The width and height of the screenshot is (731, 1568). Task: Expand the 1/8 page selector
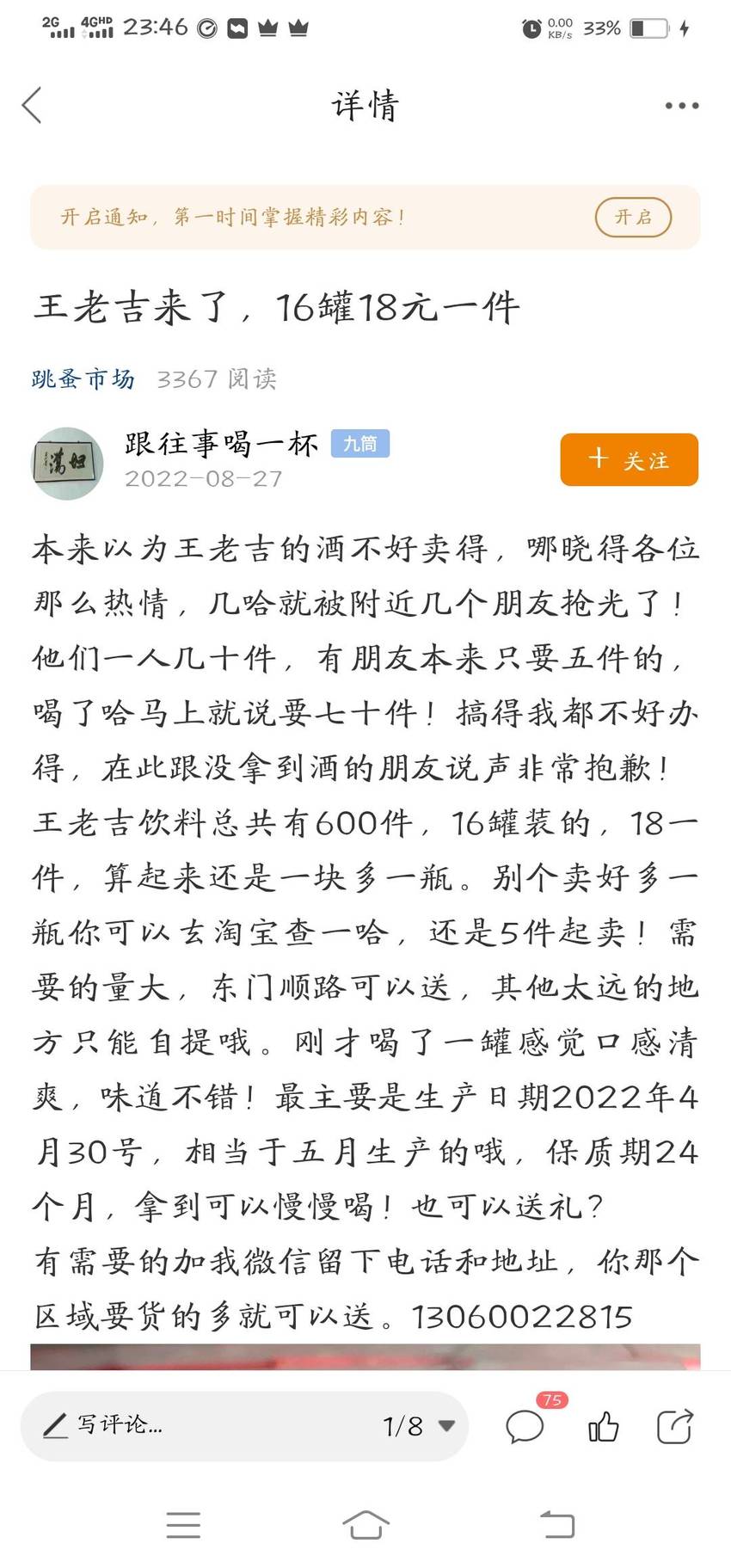(419, 1426)
